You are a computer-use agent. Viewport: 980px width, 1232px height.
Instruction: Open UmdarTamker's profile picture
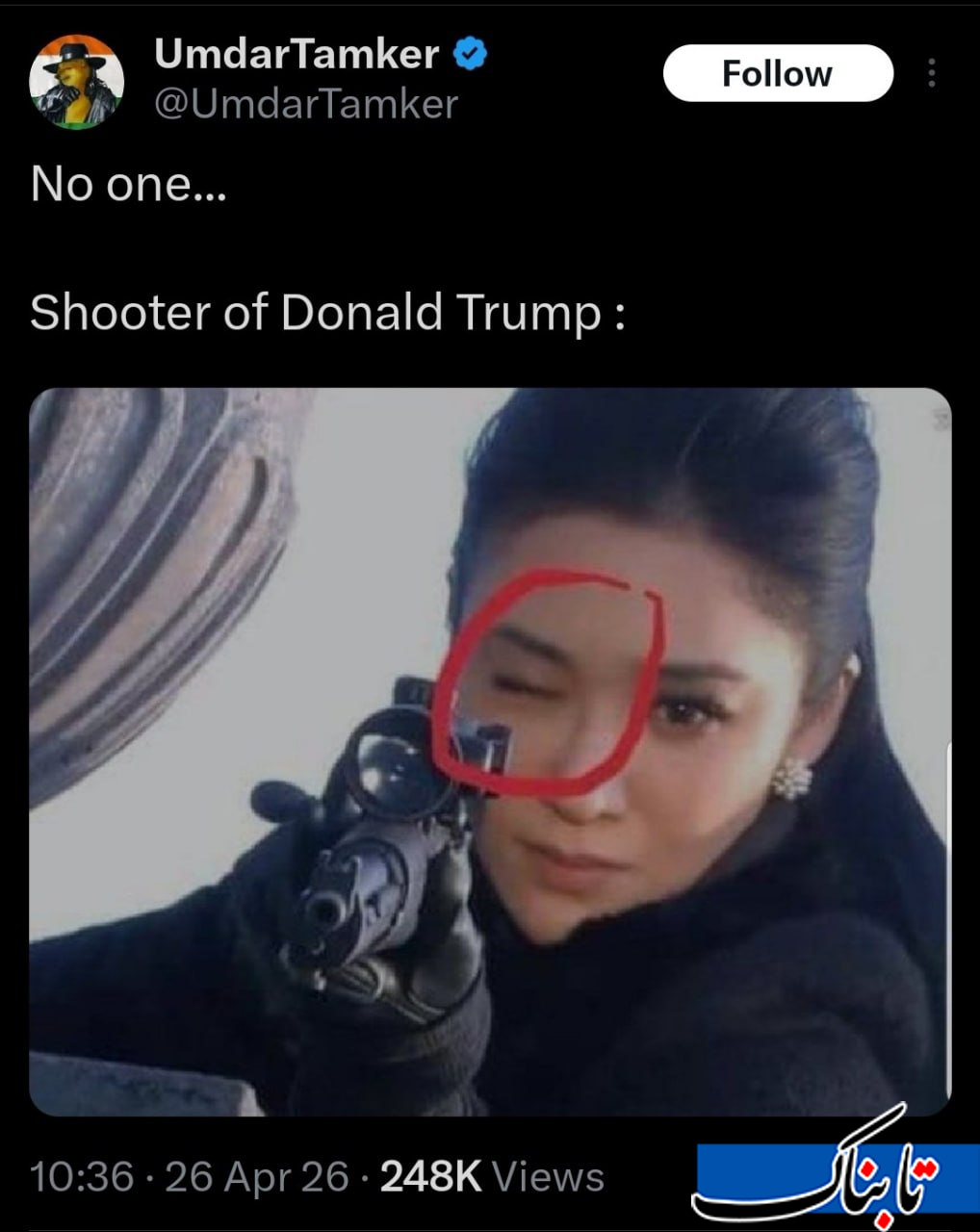(x=76, y=83)
